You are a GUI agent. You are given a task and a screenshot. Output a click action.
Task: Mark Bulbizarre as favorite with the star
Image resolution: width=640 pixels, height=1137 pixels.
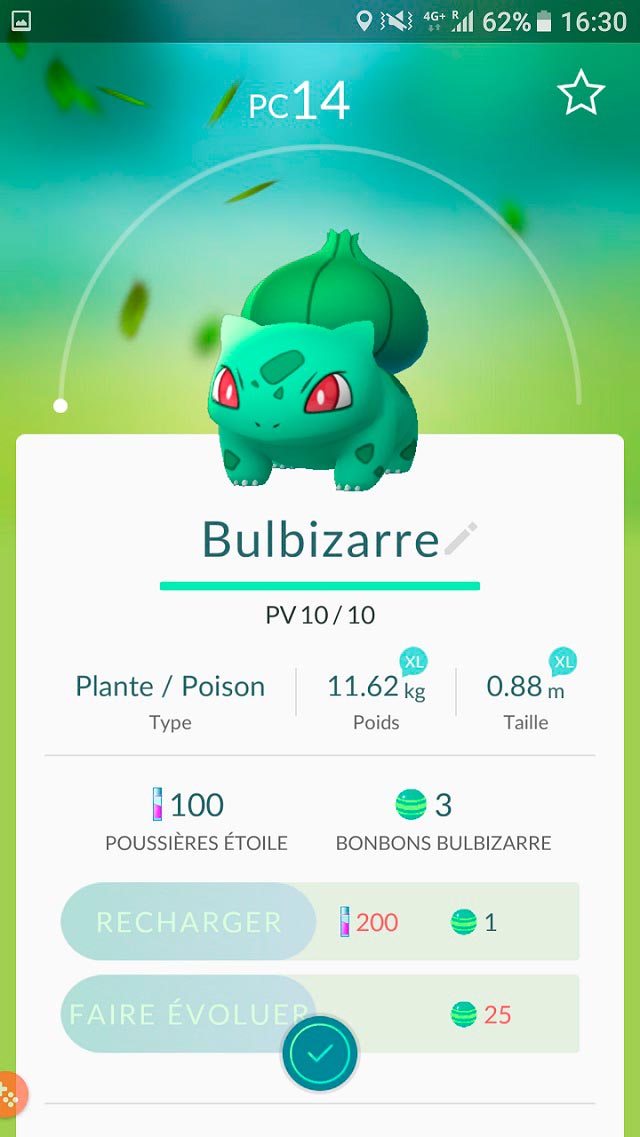pos(581,93)
